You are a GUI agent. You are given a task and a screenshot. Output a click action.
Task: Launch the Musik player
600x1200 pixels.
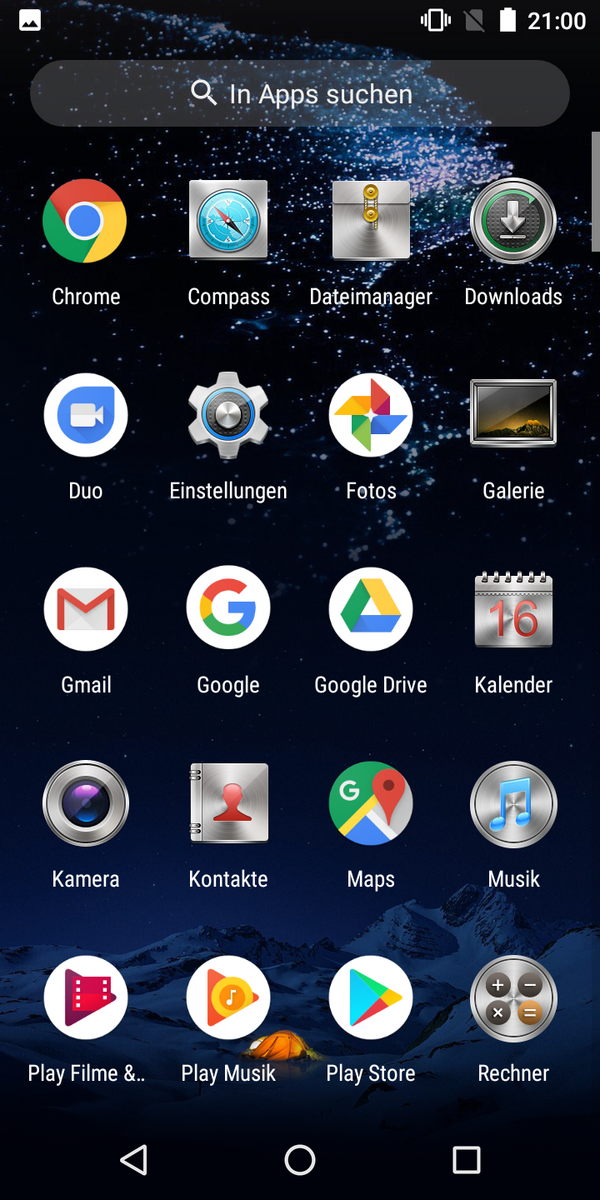[x=513, y=803]
